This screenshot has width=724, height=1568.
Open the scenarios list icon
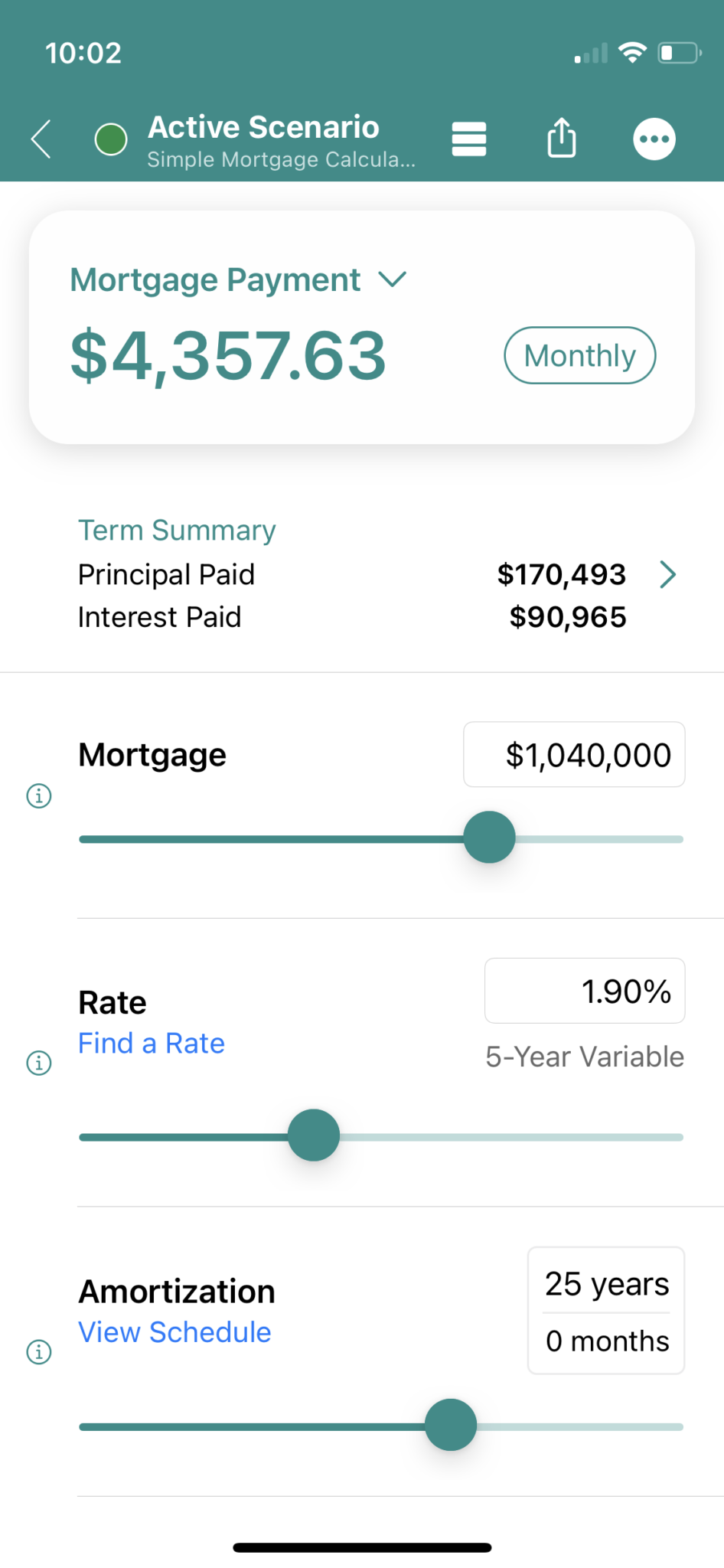pyautogui.click(x=468, y=139)
